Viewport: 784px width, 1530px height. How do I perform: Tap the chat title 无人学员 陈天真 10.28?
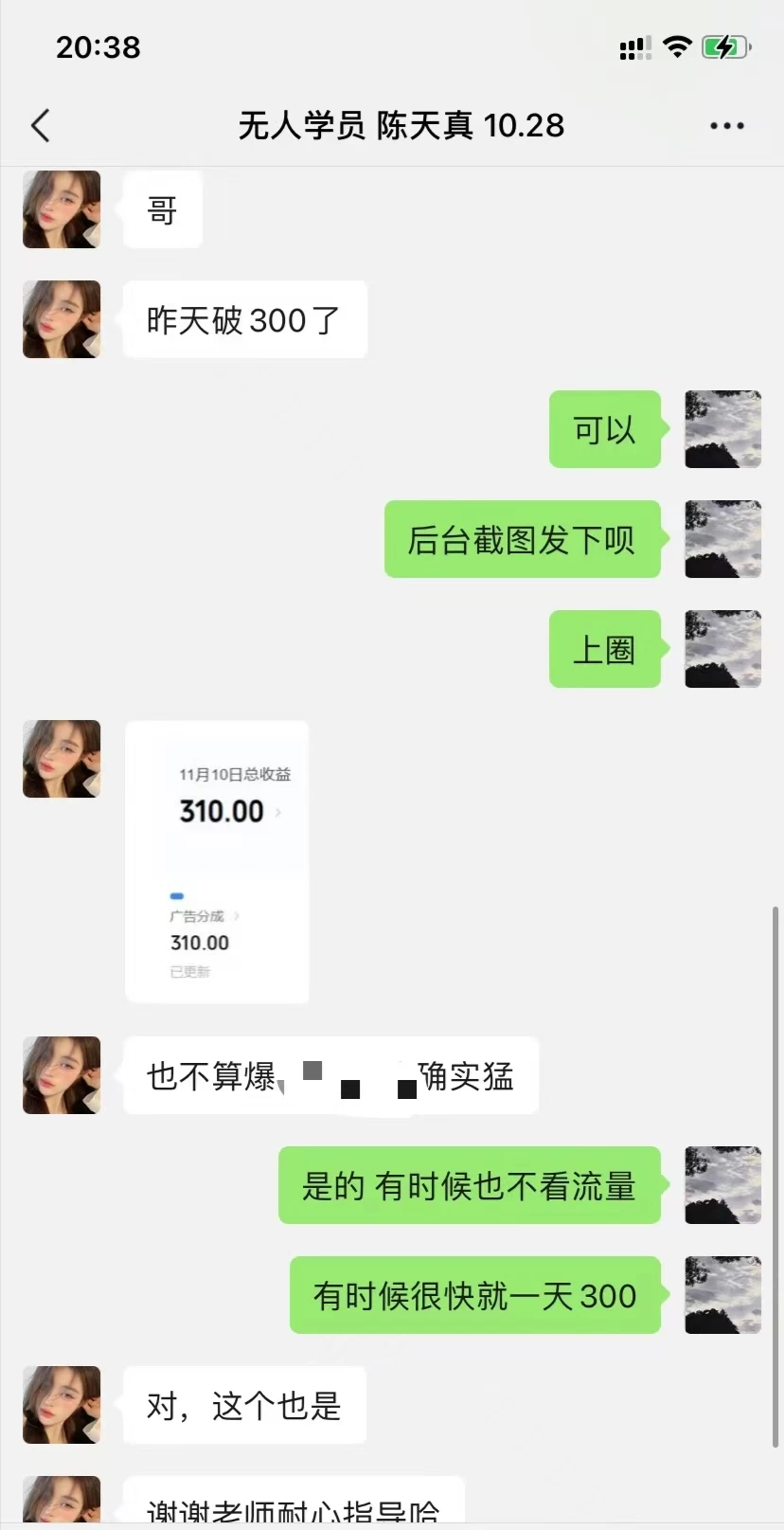pos(401,124)
